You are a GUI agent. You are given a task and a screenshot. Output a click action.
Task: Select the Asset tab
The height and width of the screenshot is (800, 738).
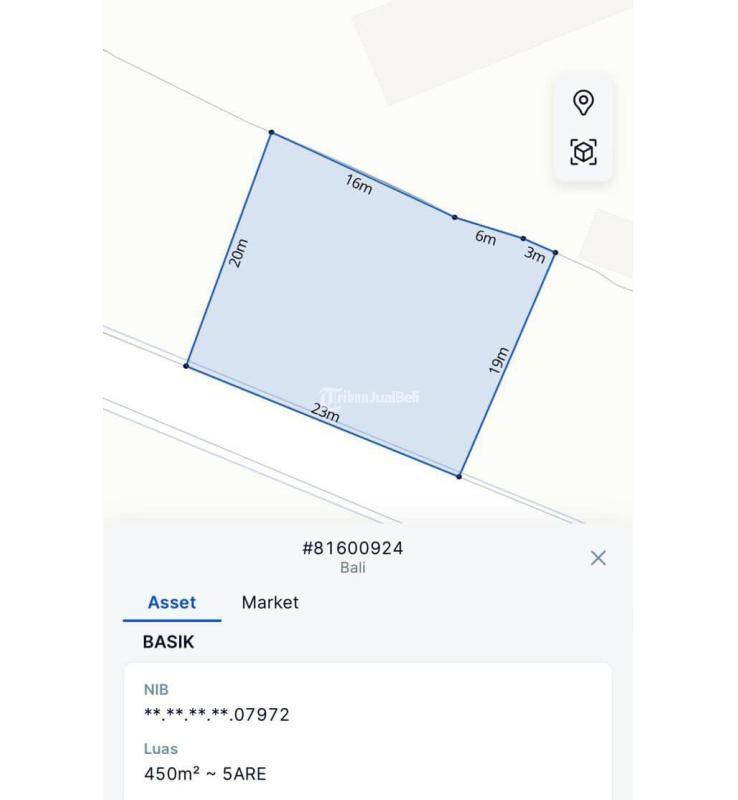(172, 602)
